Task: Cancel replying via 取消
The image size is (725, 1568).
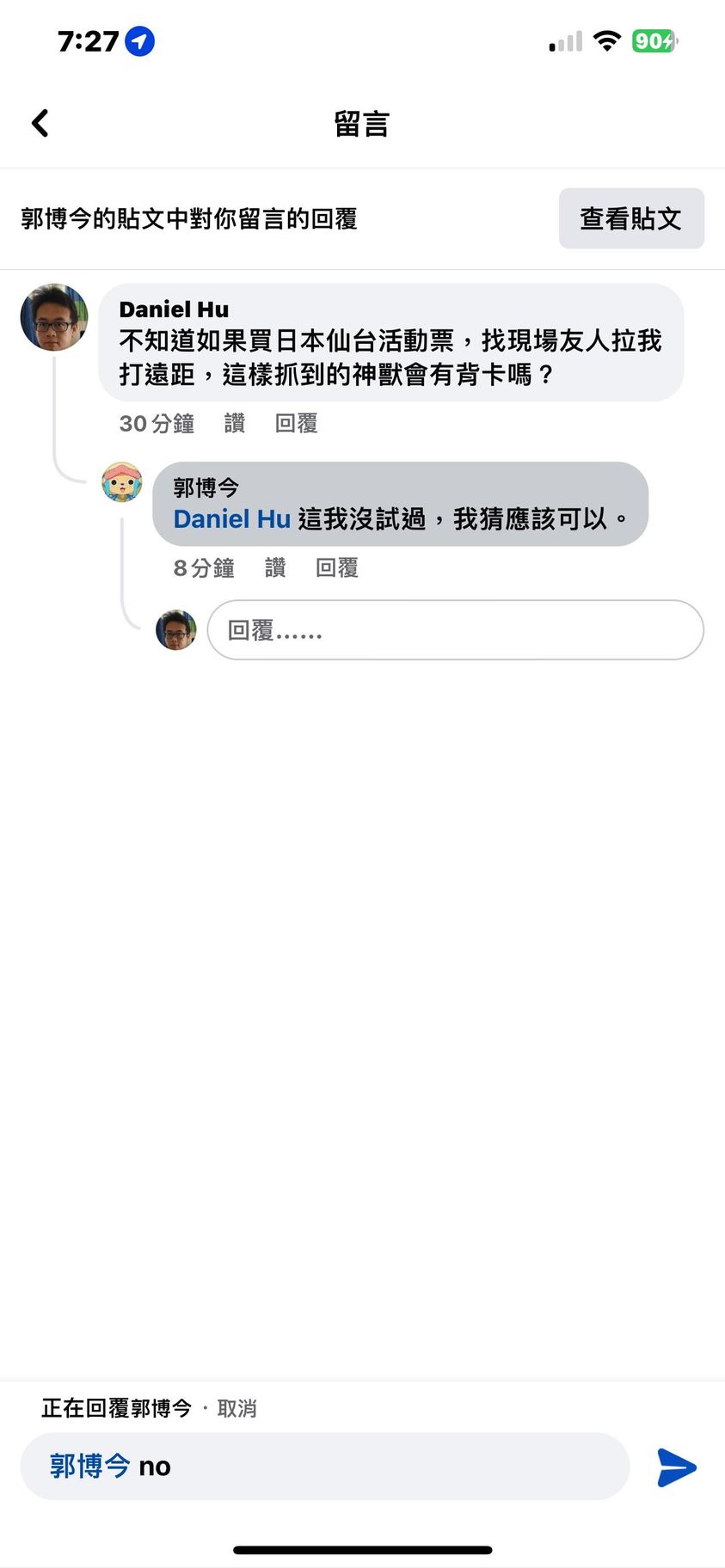Action: click(237, 1408)
